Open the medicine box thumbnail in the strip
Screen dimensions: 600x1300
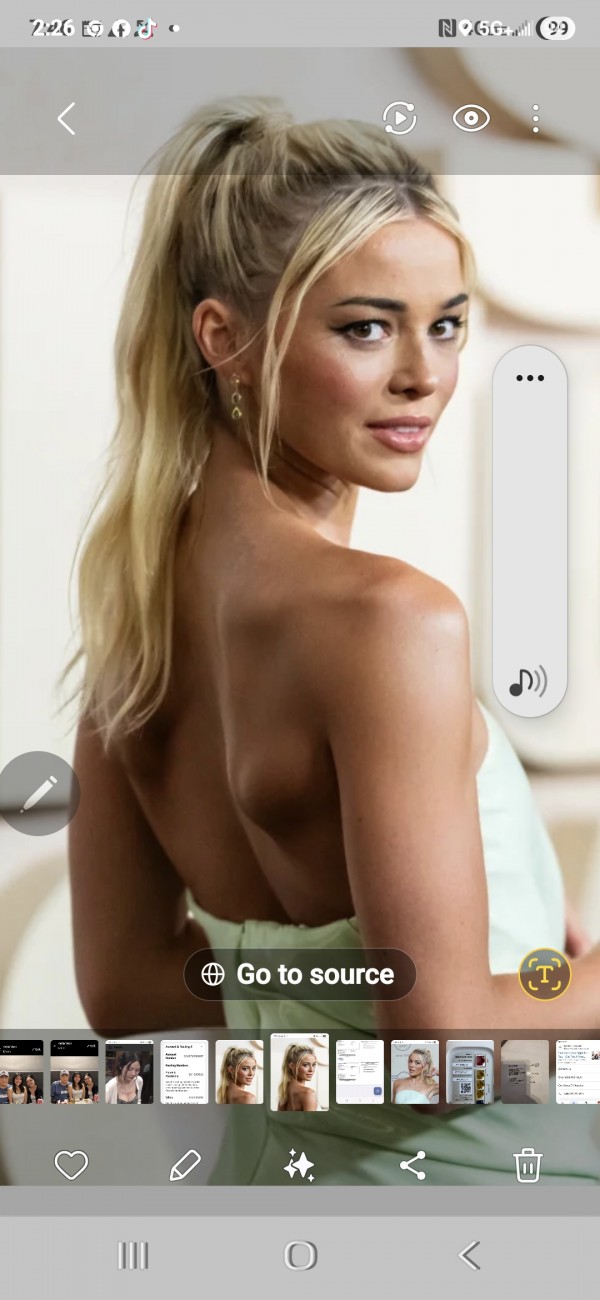click(x=470, y=1072)
